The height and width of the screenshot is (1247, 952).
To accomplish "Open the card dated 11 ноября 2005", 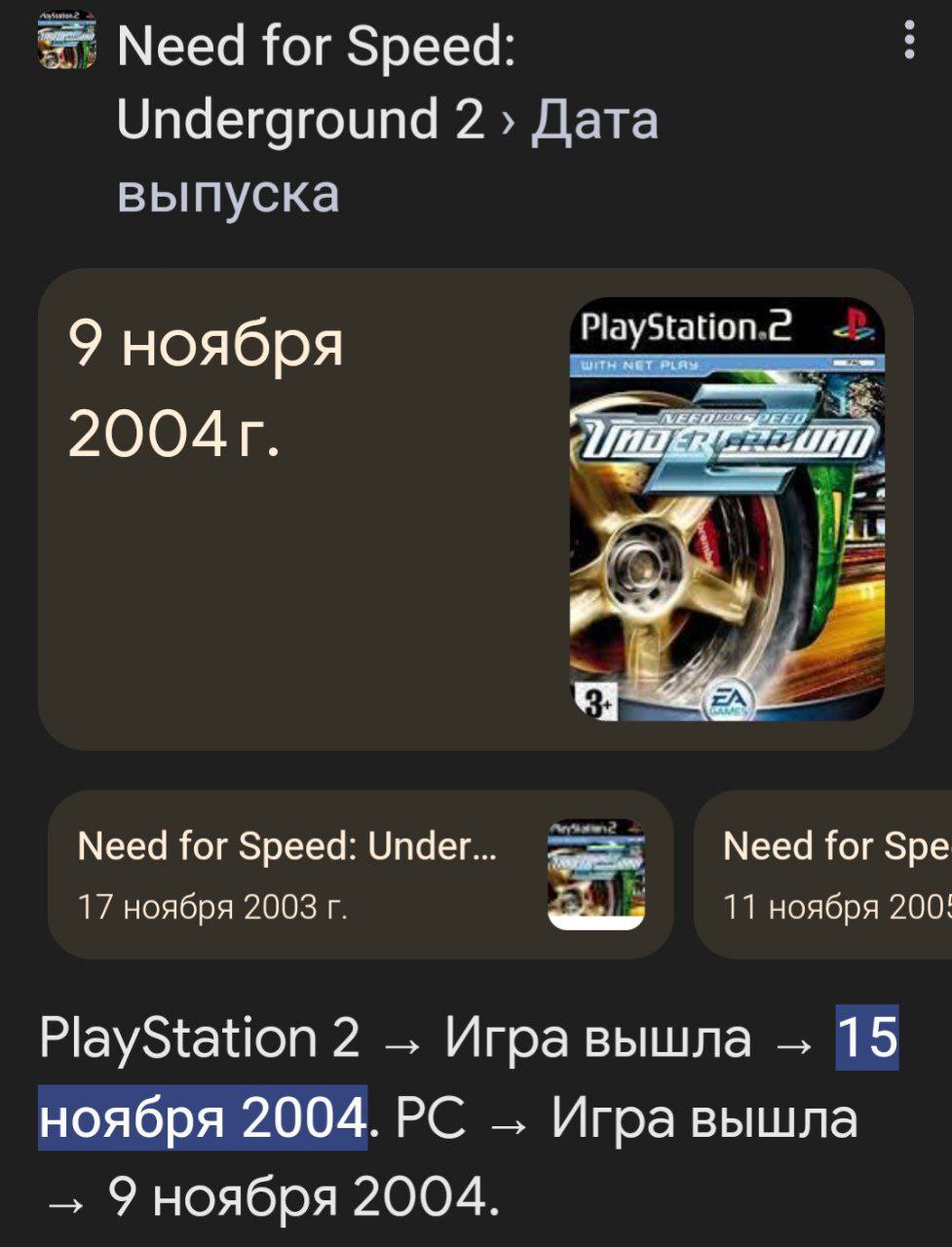I will coord(828,874).
